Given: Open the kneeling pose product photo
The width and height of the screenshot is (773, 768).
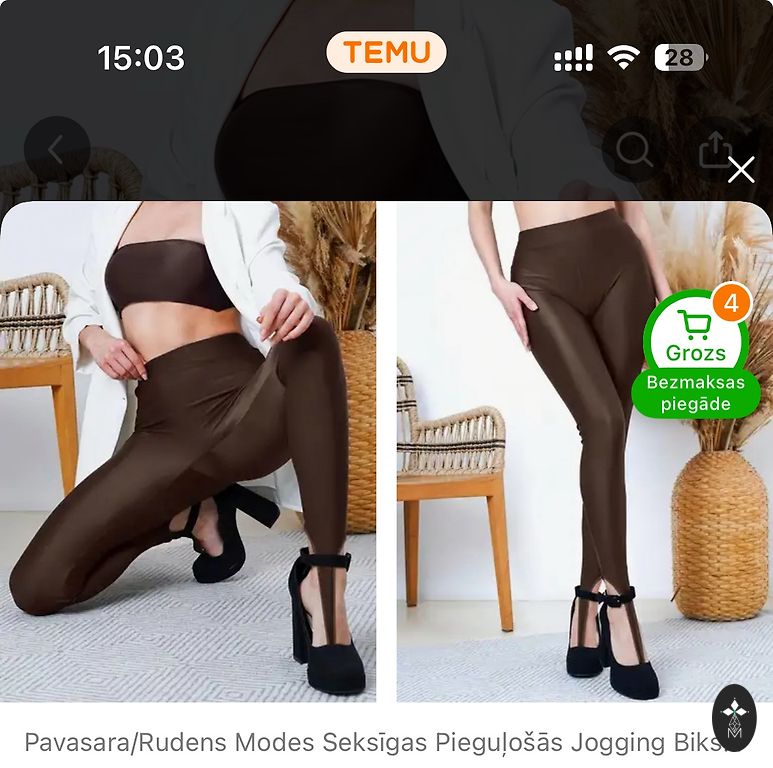Looking at the screenshot, I should 188,450.
